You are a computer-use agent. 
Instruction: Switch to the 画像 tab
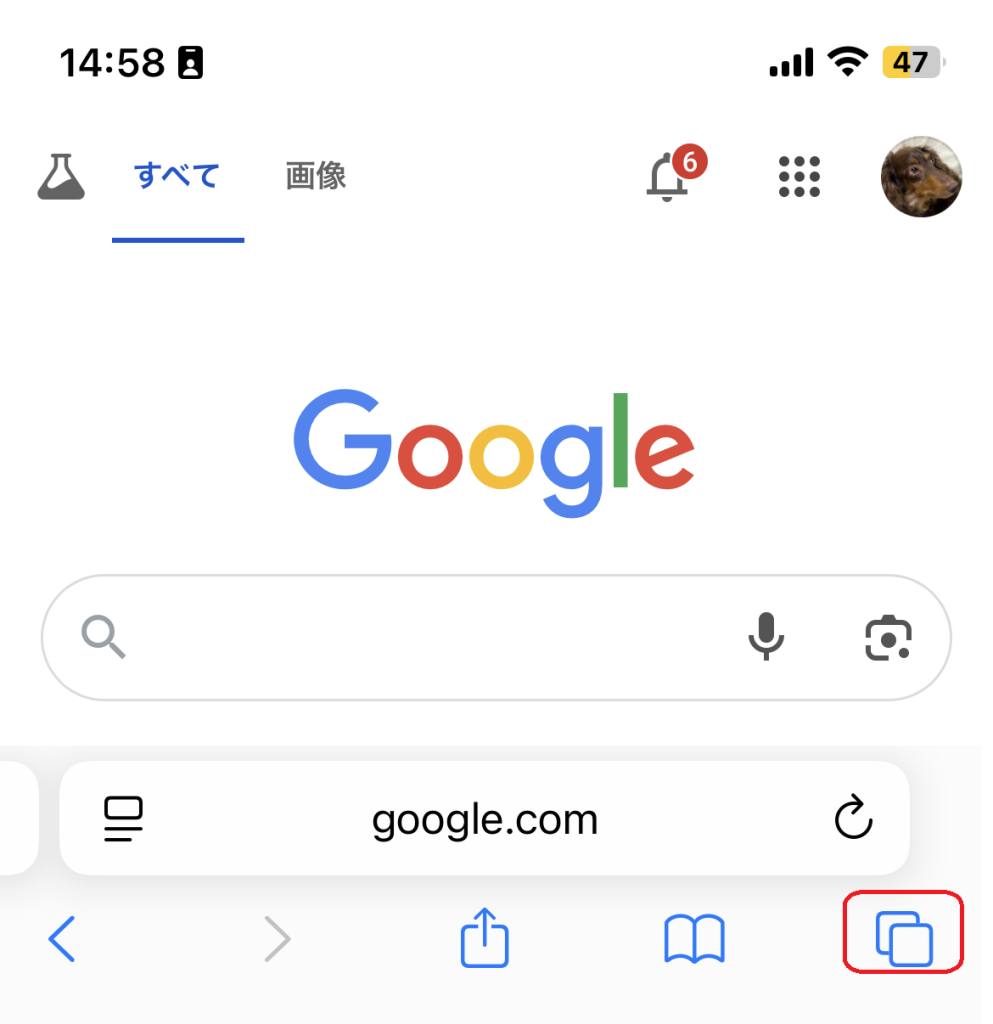click(x=316, y=177)
